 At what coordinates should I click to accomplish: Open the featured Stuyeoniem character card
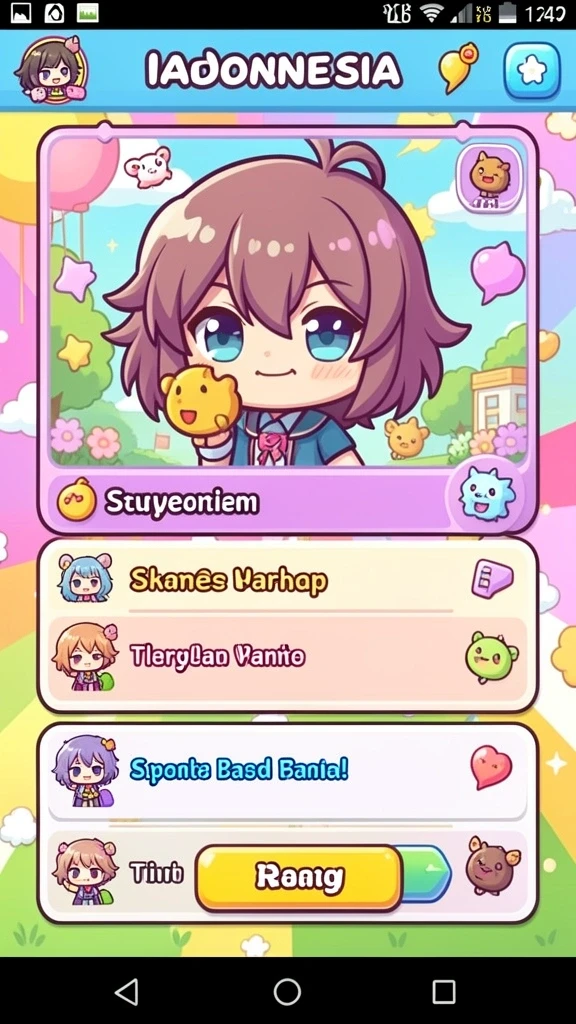[287, 330]
